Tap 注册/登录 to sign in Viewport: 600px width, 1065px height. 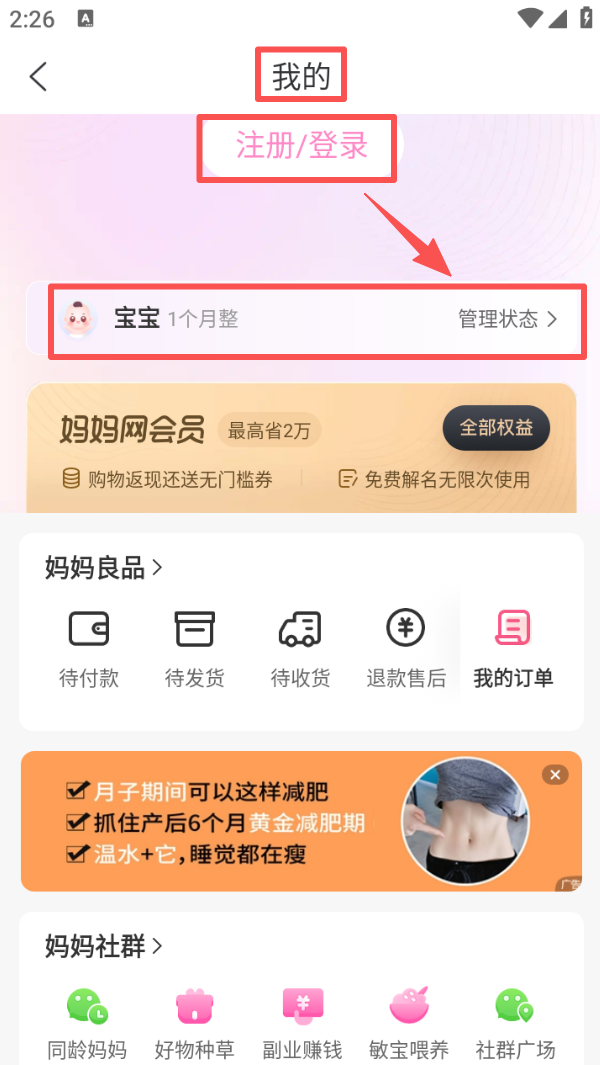(301, 146)
